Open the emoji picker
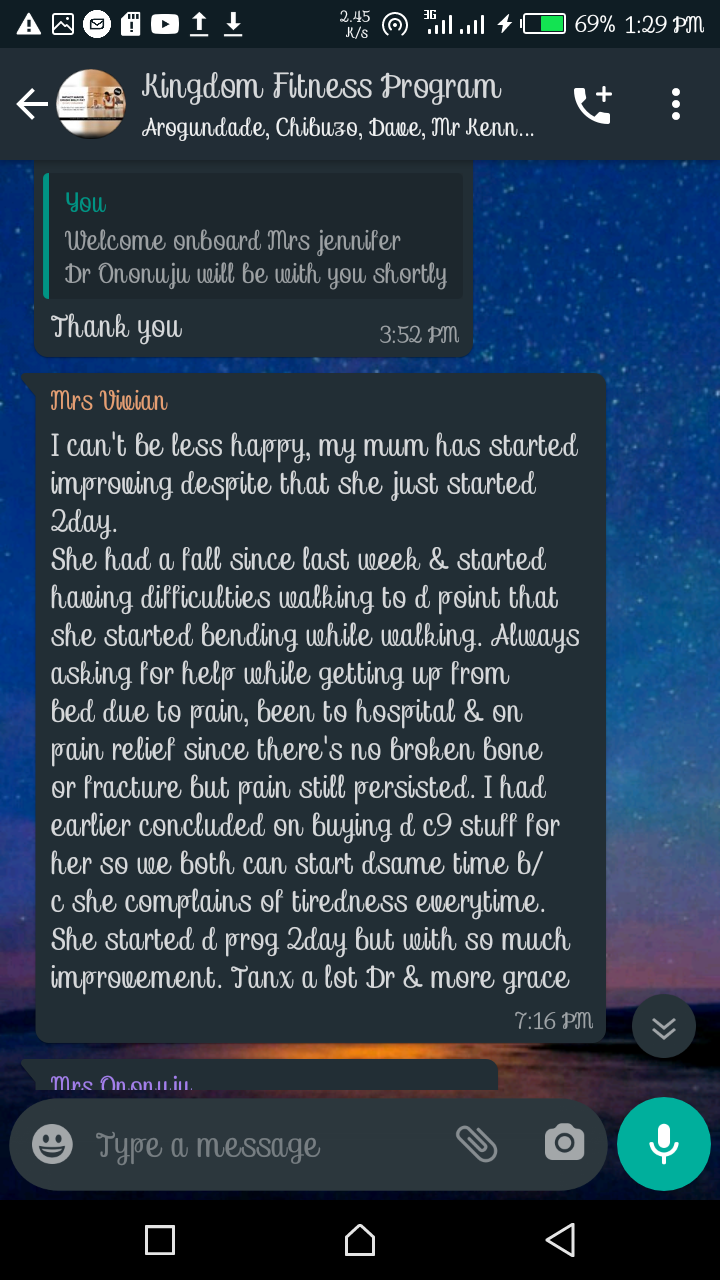 tap(52, 1144)
